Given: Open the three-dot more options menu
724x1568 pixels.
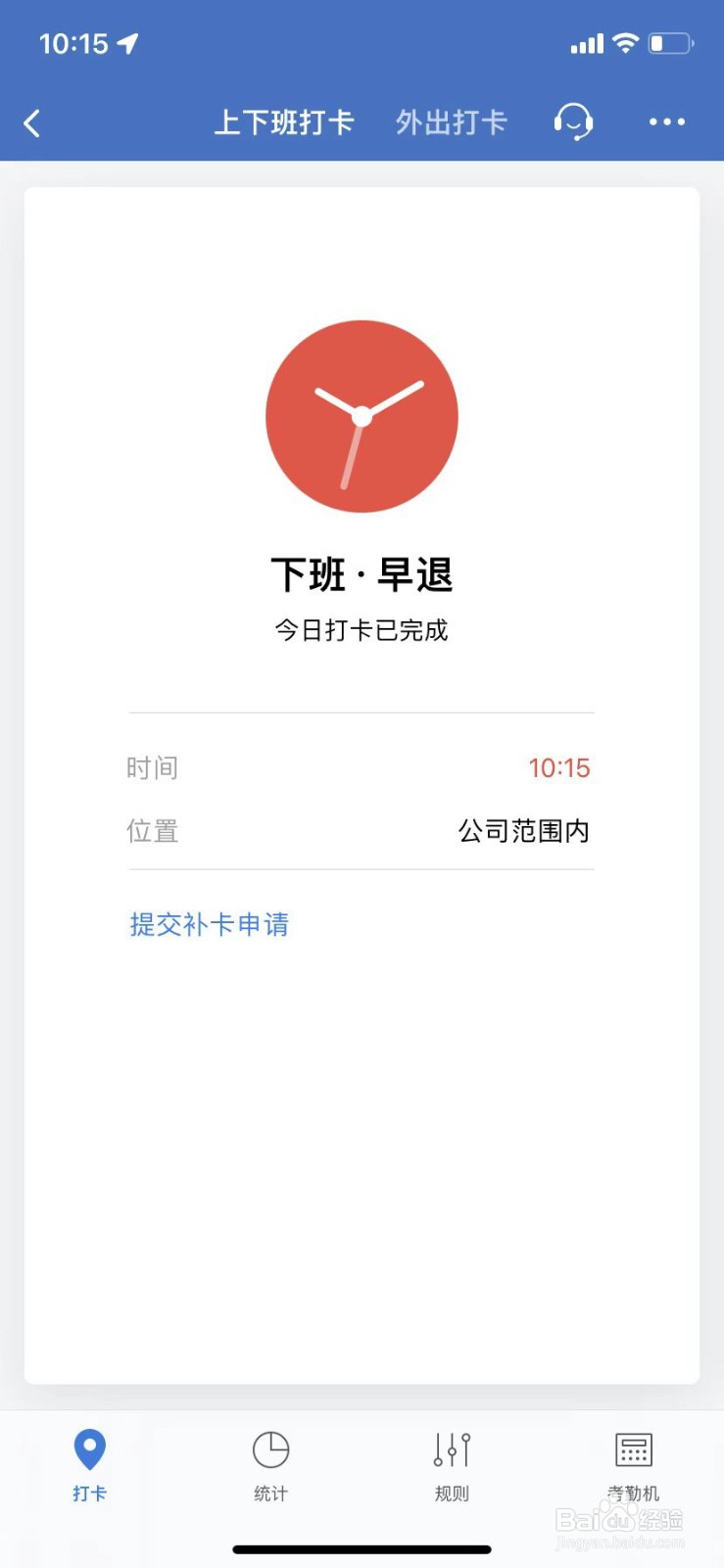Looking at the screenshot, I should pos(667,122).
